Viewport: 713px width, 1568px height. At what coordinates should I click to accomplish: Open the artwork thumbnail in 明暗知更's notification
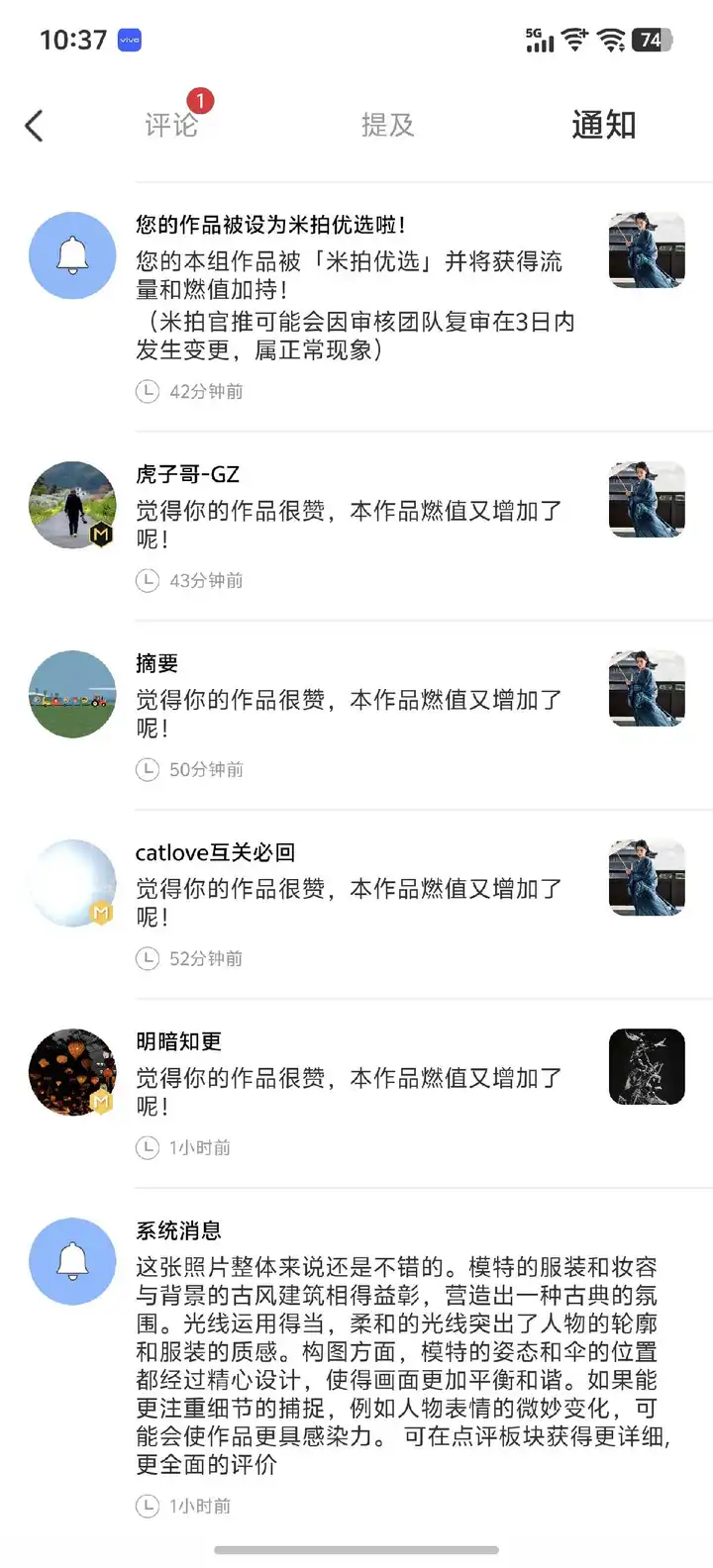(647, 1066)
